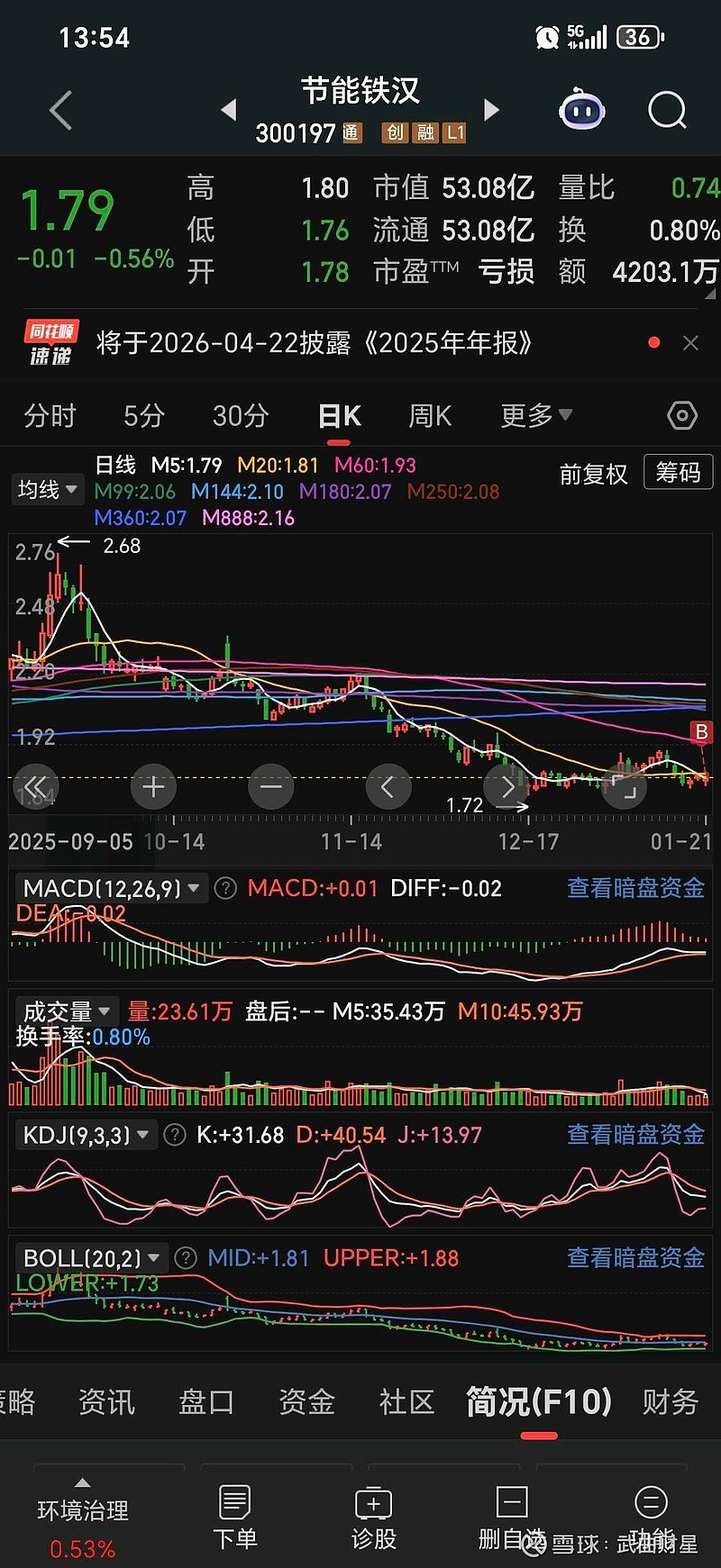Dismiss the 同花顺速递 announcement banner
This screenshot has width=721, height=1568.
pos(690,343)
